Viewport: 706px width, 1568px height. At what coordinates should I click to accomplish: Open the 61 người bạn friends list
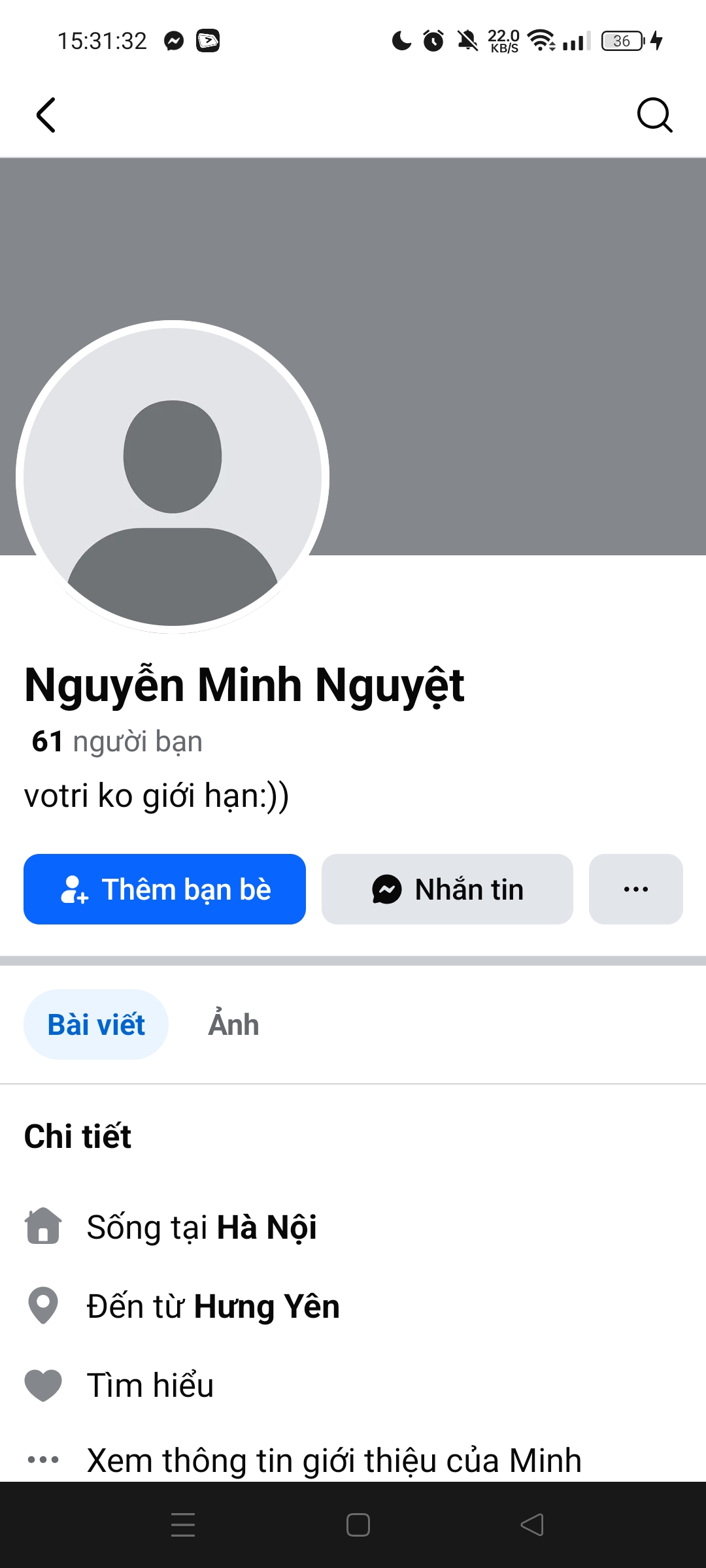pyautogui.click(x=117, y=742)
